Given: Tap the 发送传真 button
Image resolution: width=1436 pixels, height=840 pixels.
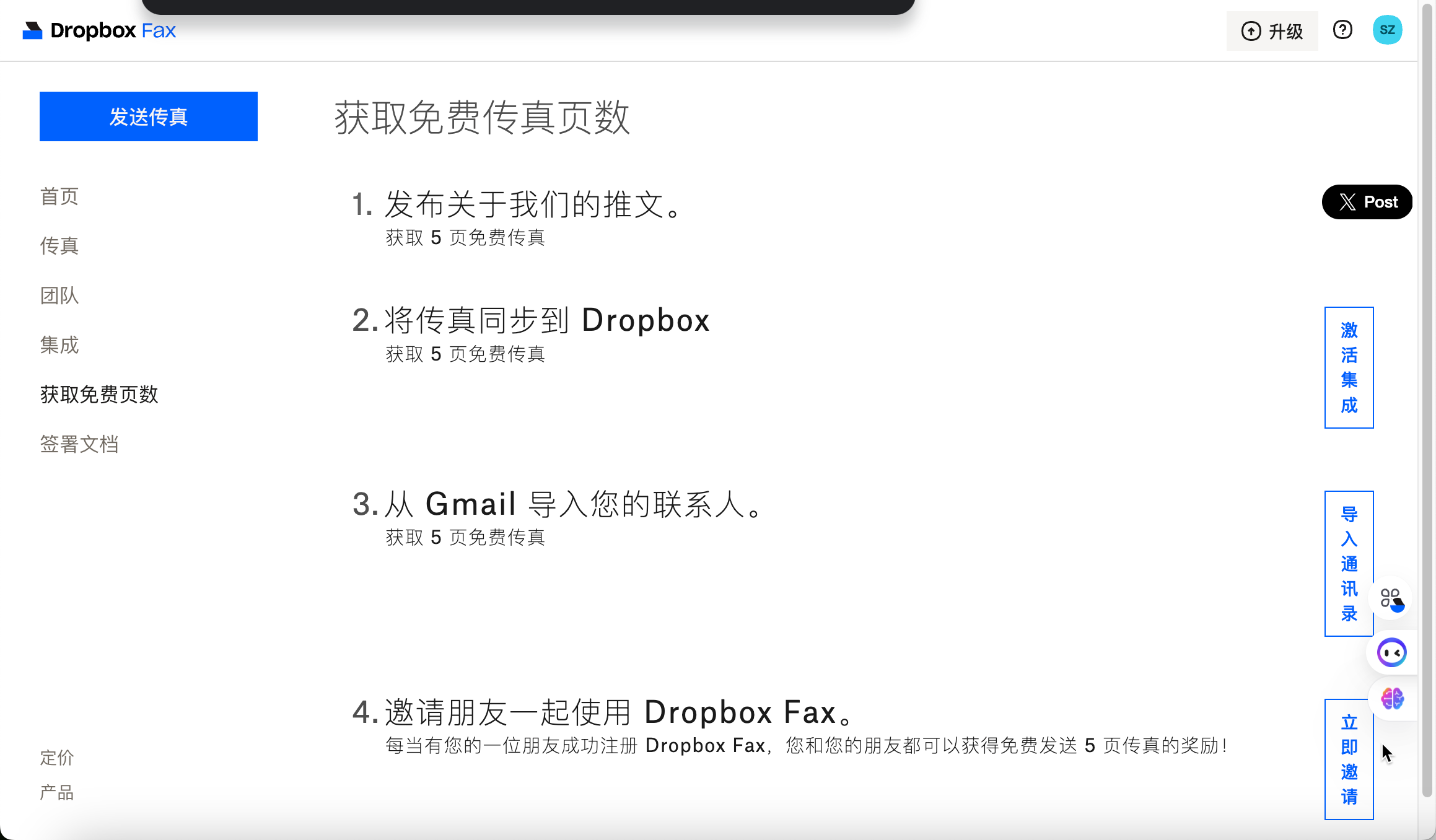Looking at the screenshot, I should 148,116.
